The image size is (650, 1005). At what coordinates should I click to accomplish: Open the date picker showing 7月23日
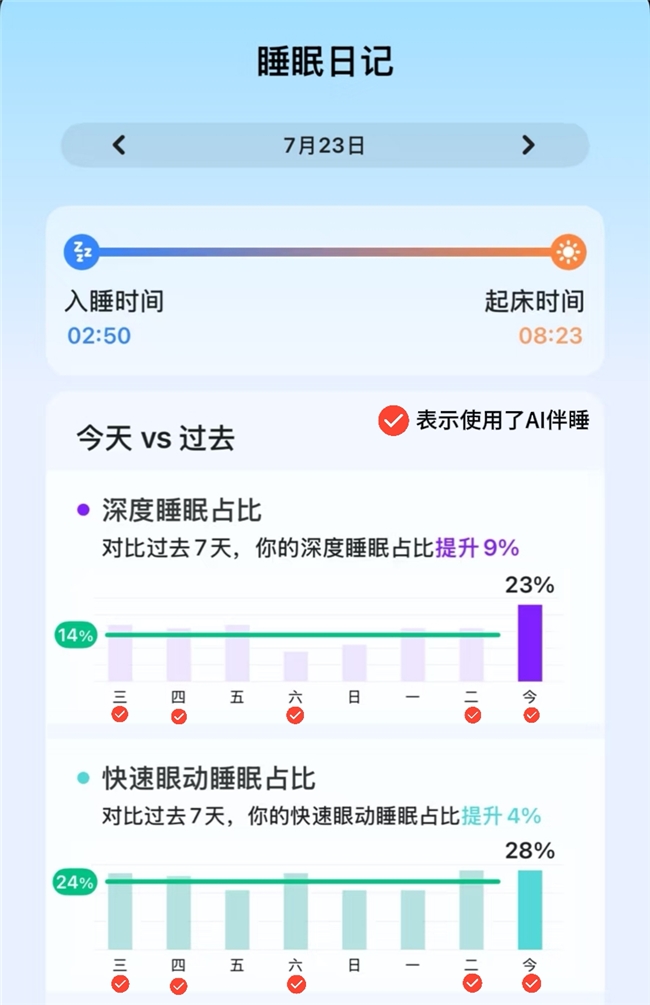coord(324,146)
